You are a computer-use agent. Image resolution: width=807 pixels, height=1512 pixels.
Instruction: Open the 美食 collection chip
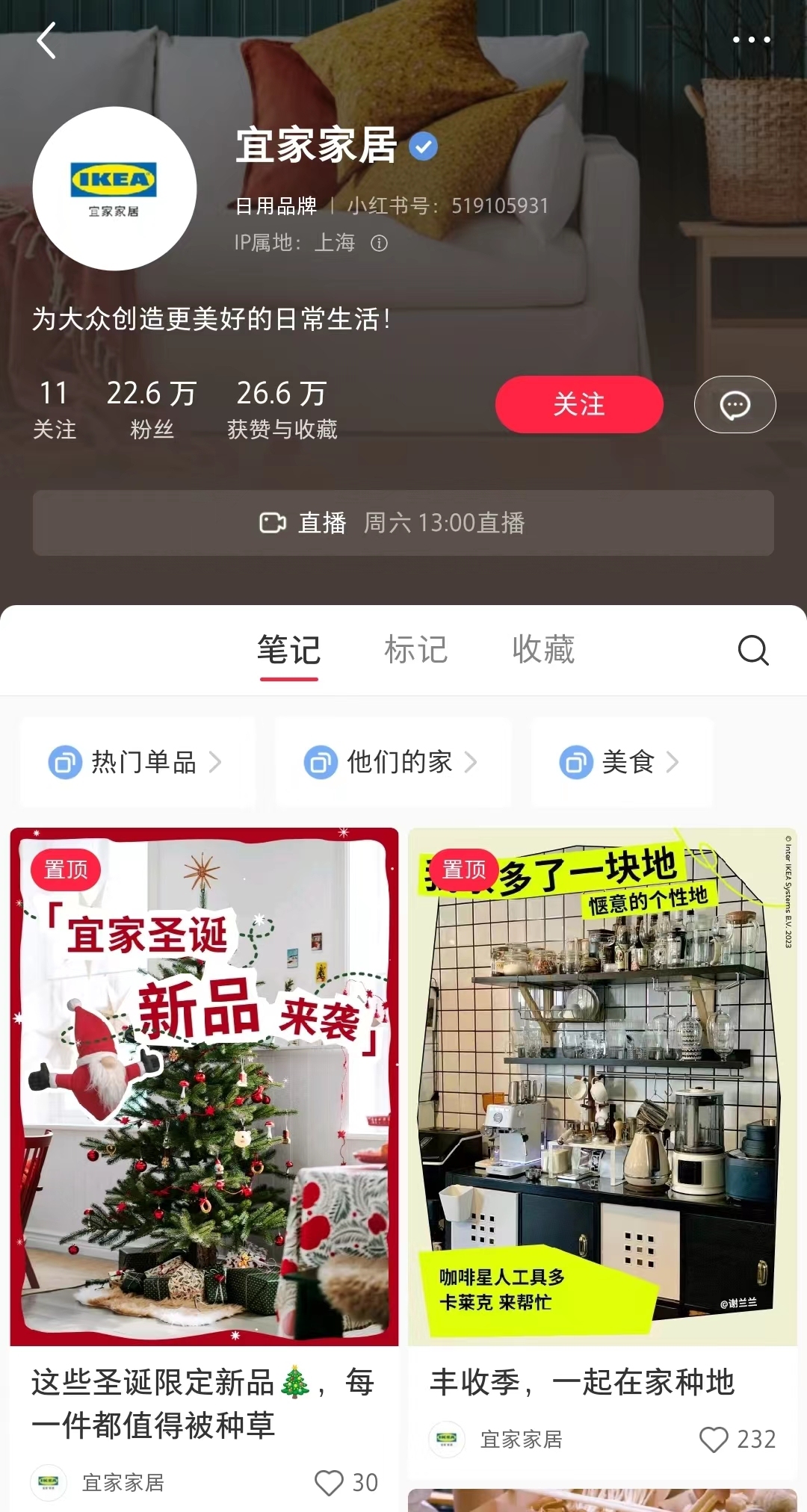coord(621,762)
